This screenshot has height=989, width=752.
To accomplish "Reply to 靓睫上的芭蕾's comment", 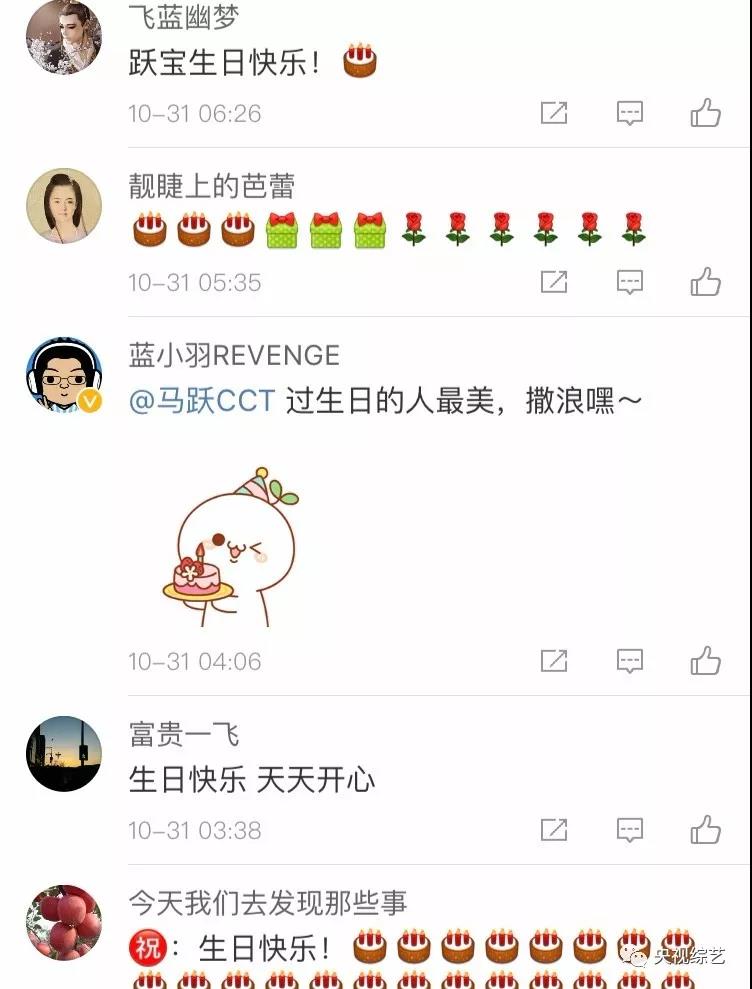I will coord(629,282).
